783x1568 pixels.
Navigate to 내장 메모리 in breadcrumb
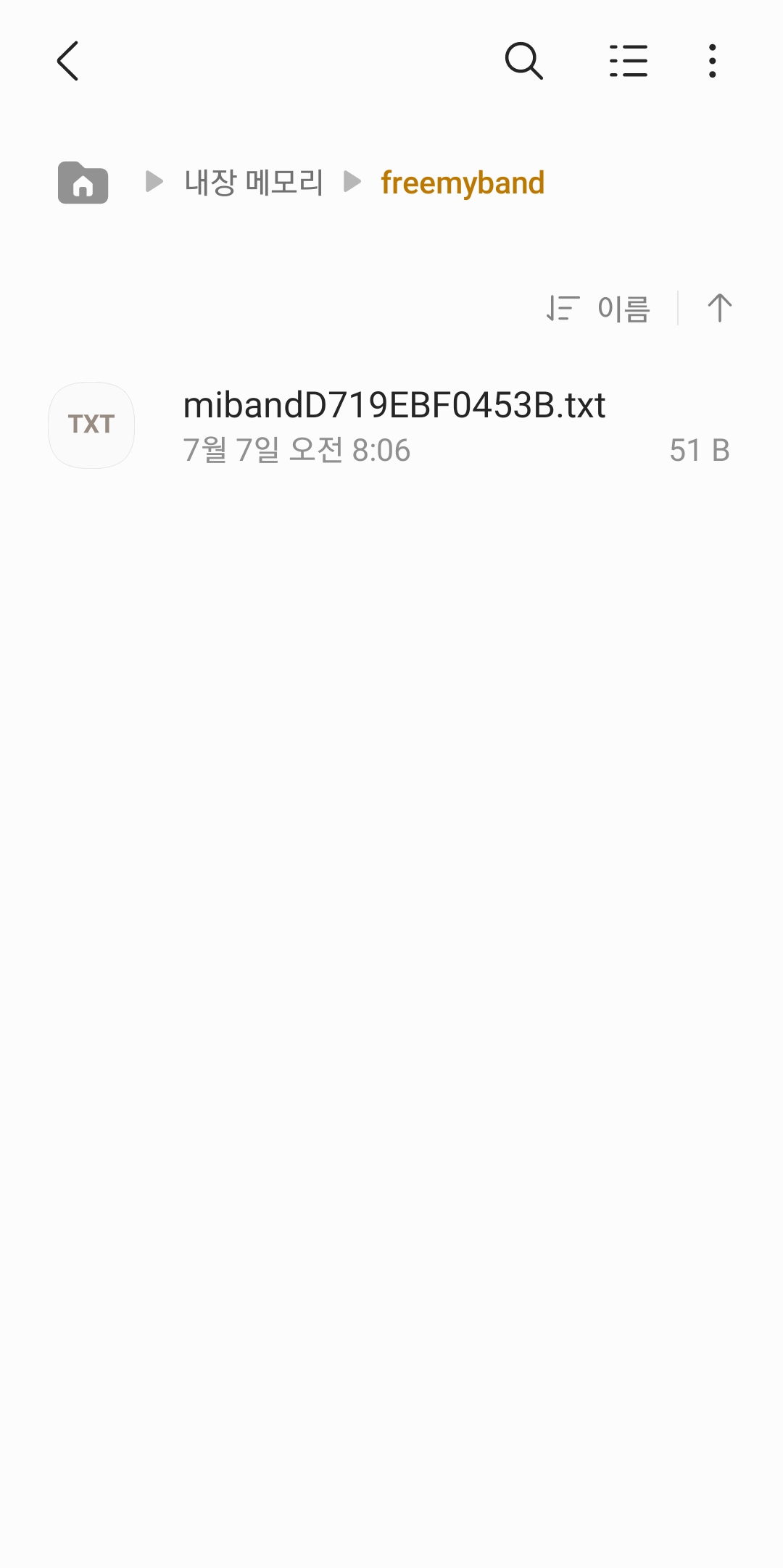pos(254,182)
